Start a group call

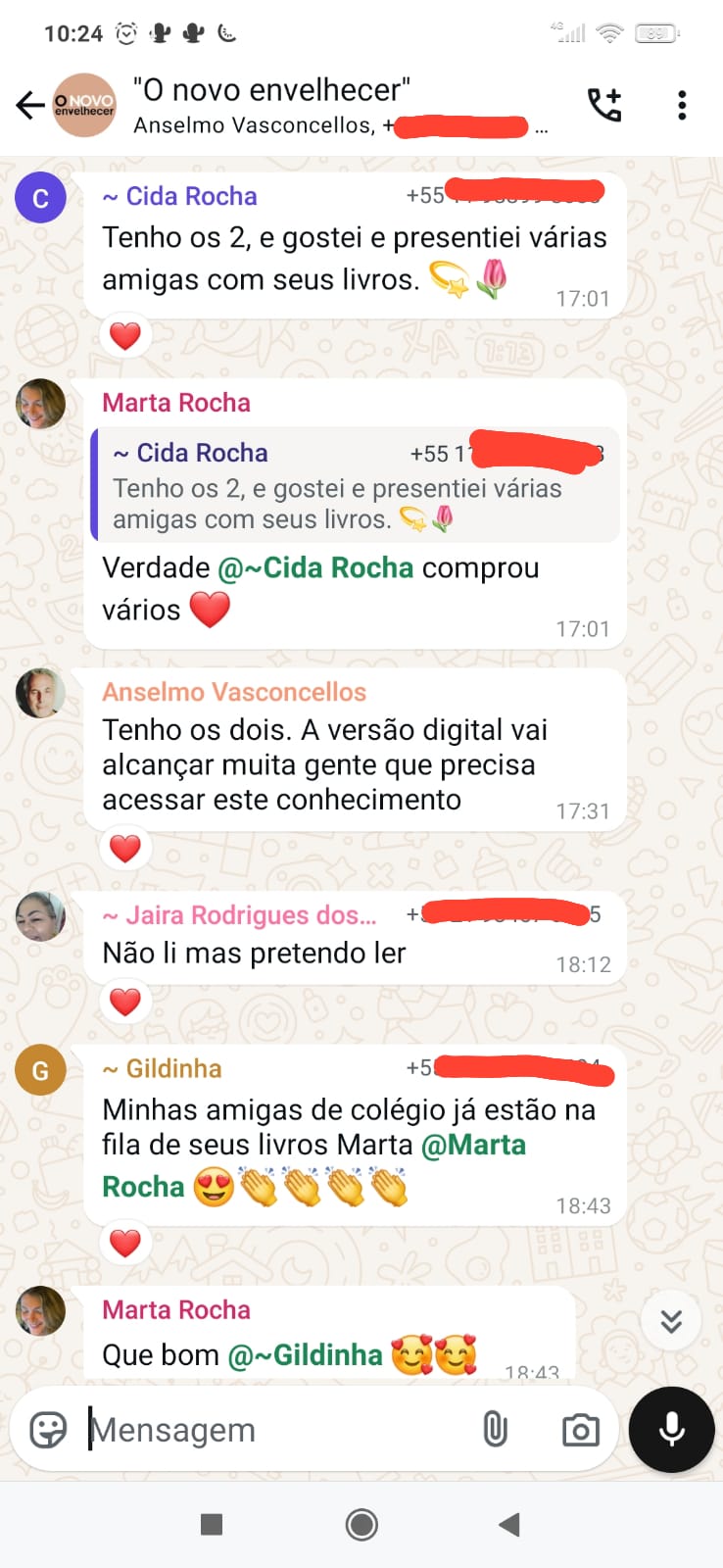(603, 105)
